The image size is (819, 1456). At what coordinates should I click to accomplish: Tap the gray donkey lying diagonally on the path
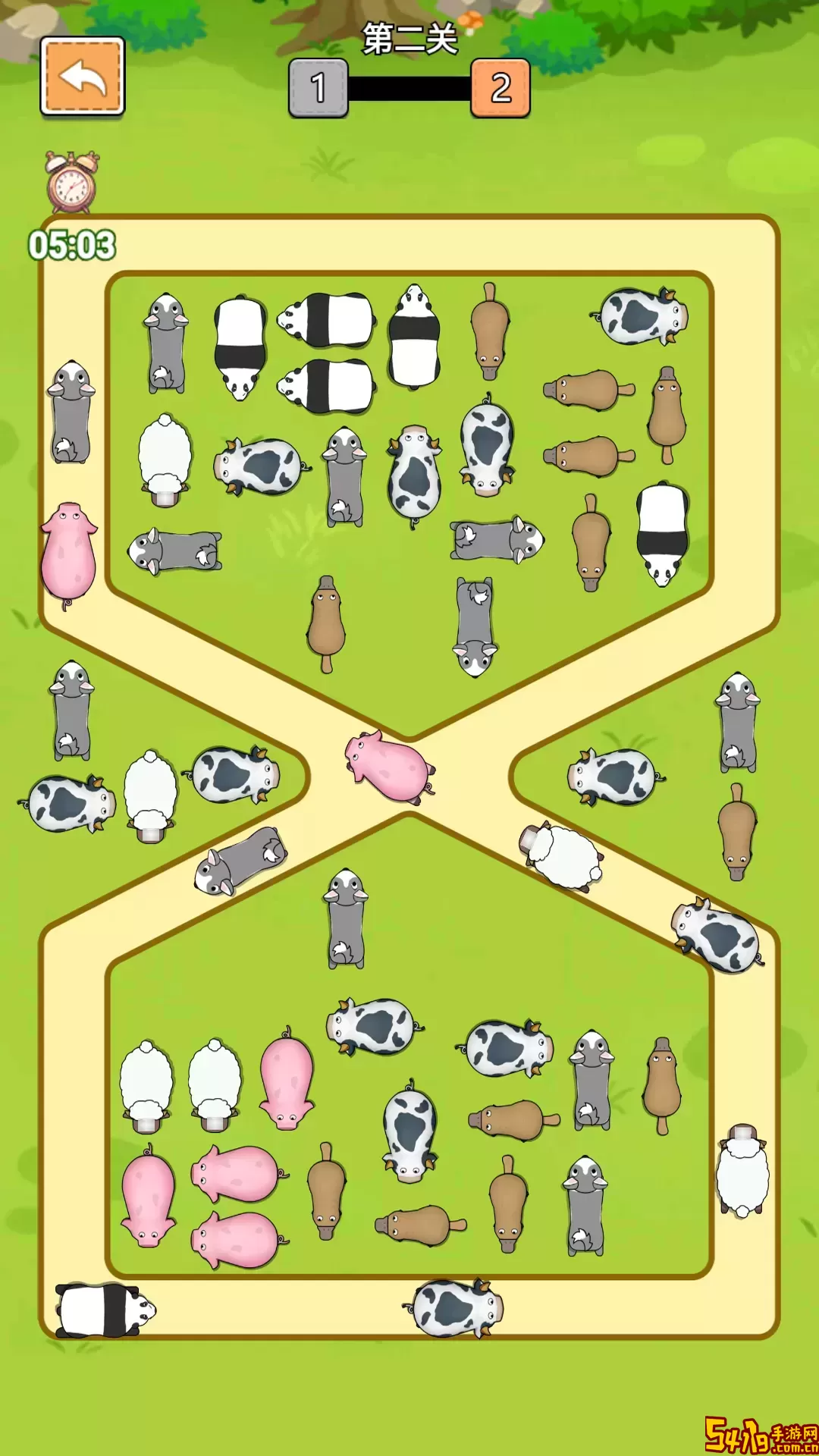(x=240, y=861)
